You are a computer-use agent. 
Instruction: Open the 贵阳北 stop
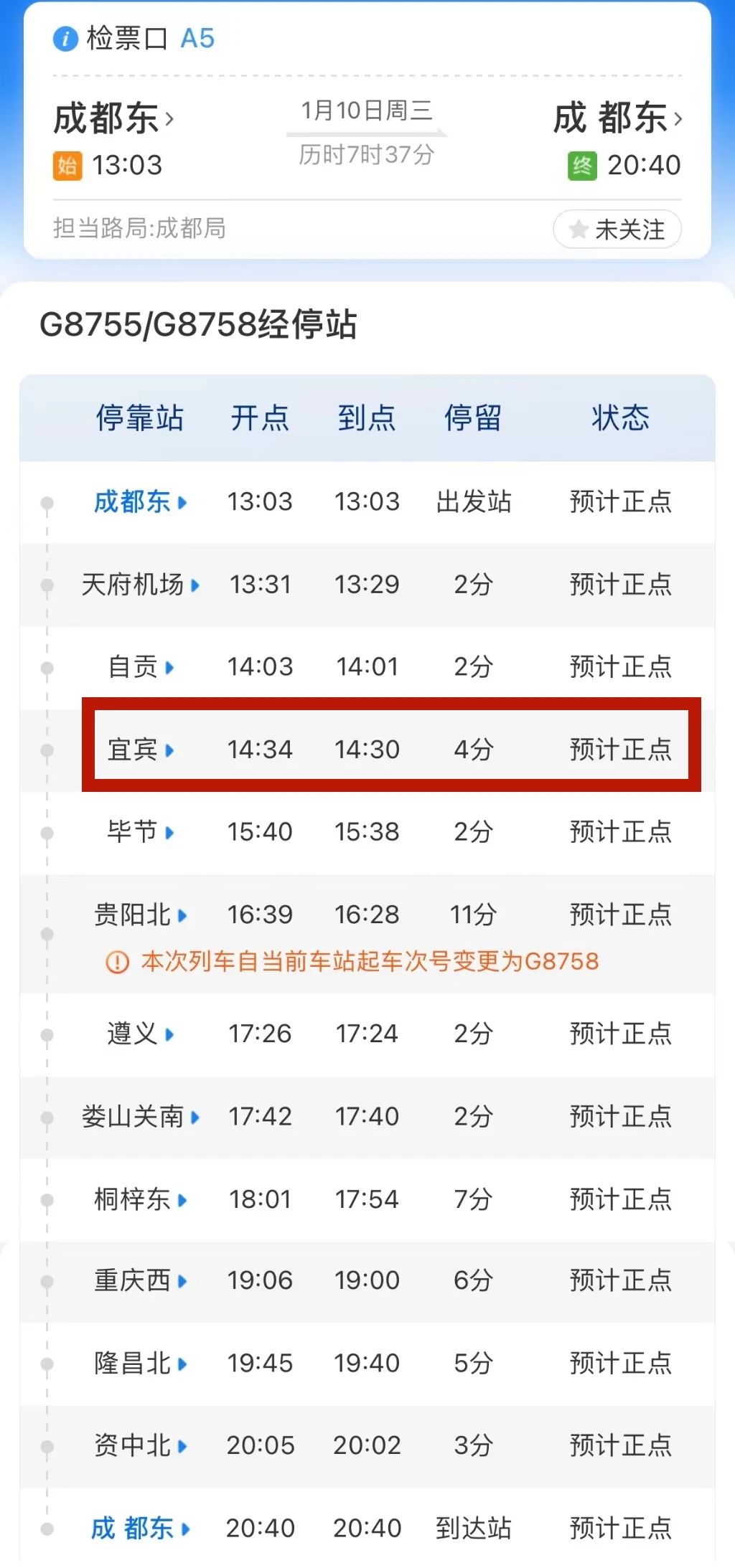(x=140, y=915)
